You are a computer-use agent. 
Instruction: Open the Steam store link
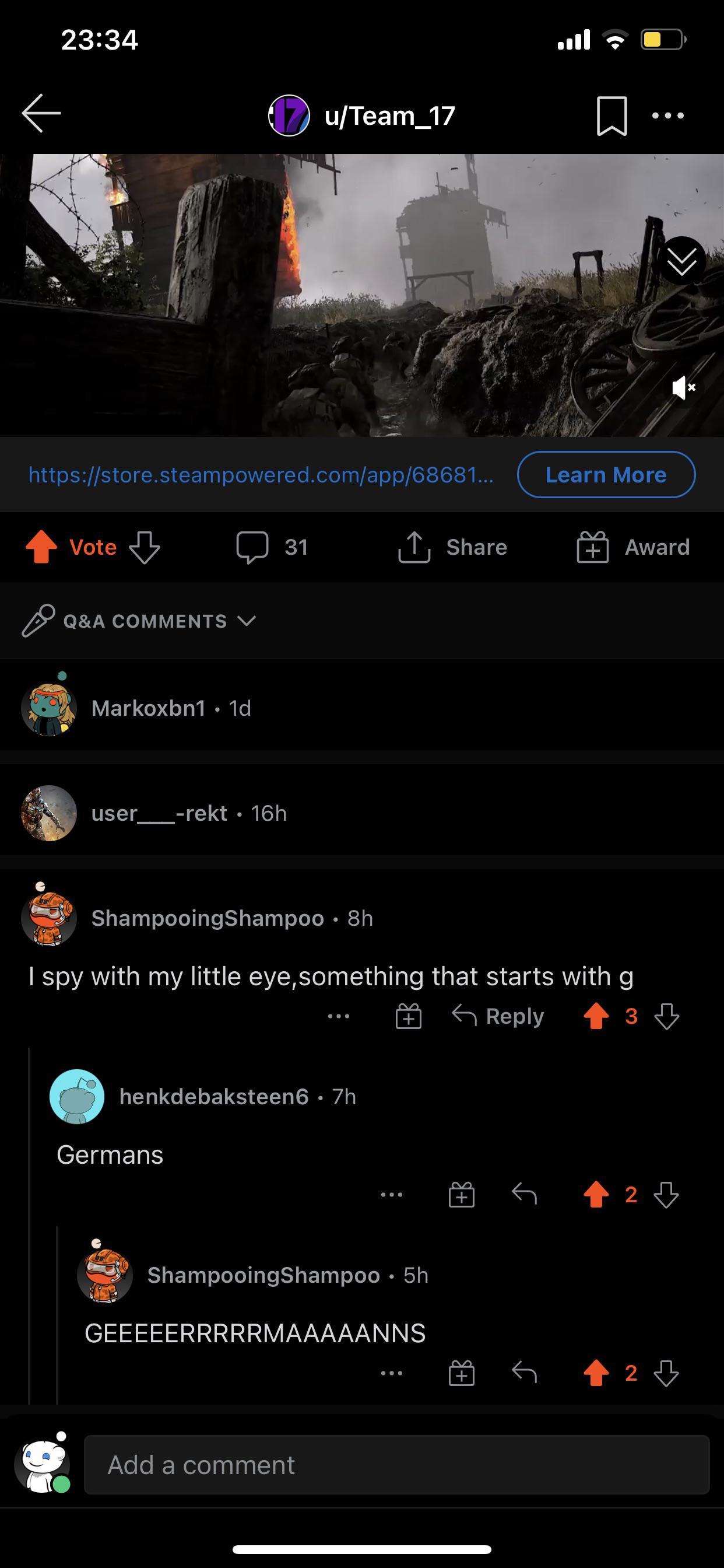tap(261, 475)
